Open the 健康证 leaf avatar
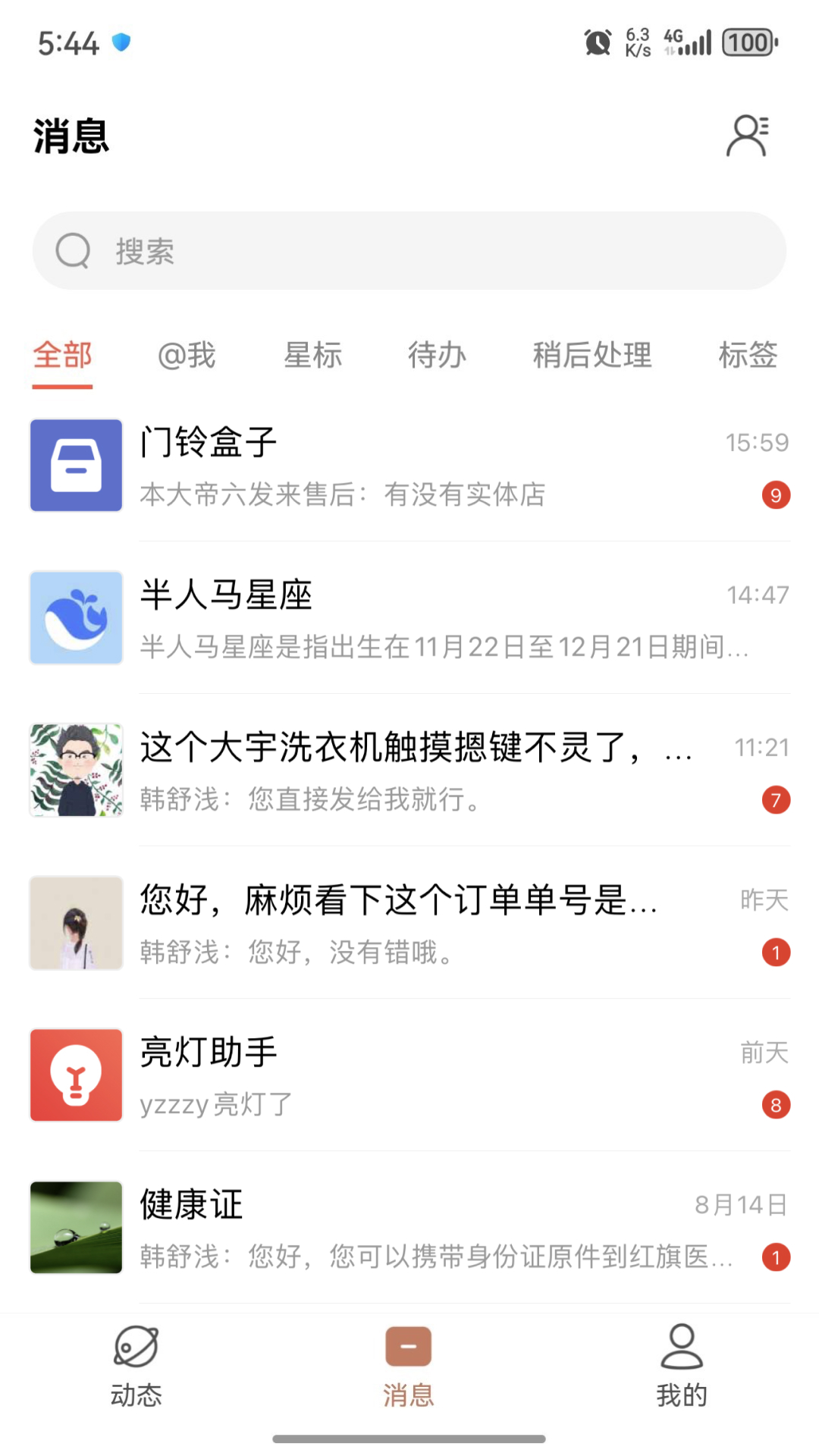819x1456 pixels. 76,1227
